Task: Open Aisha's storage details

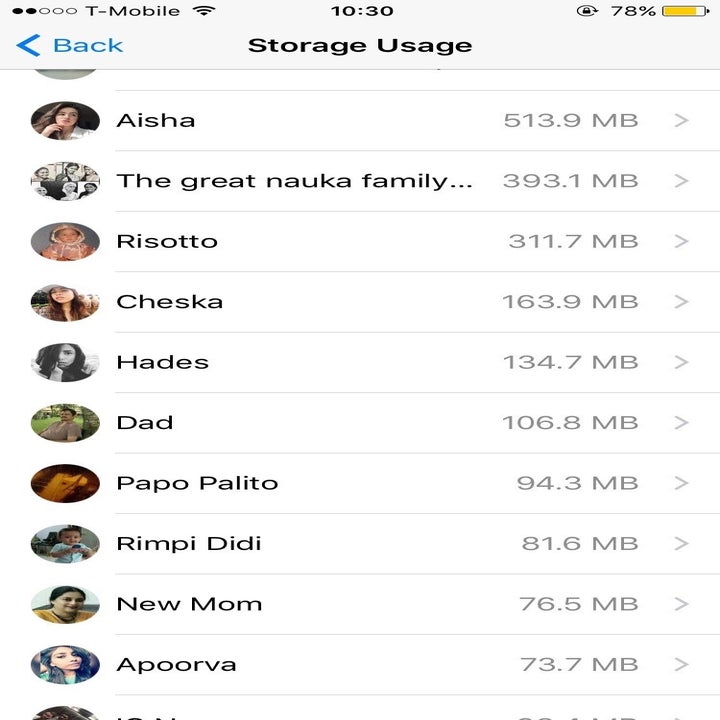Action: point(360,121)
